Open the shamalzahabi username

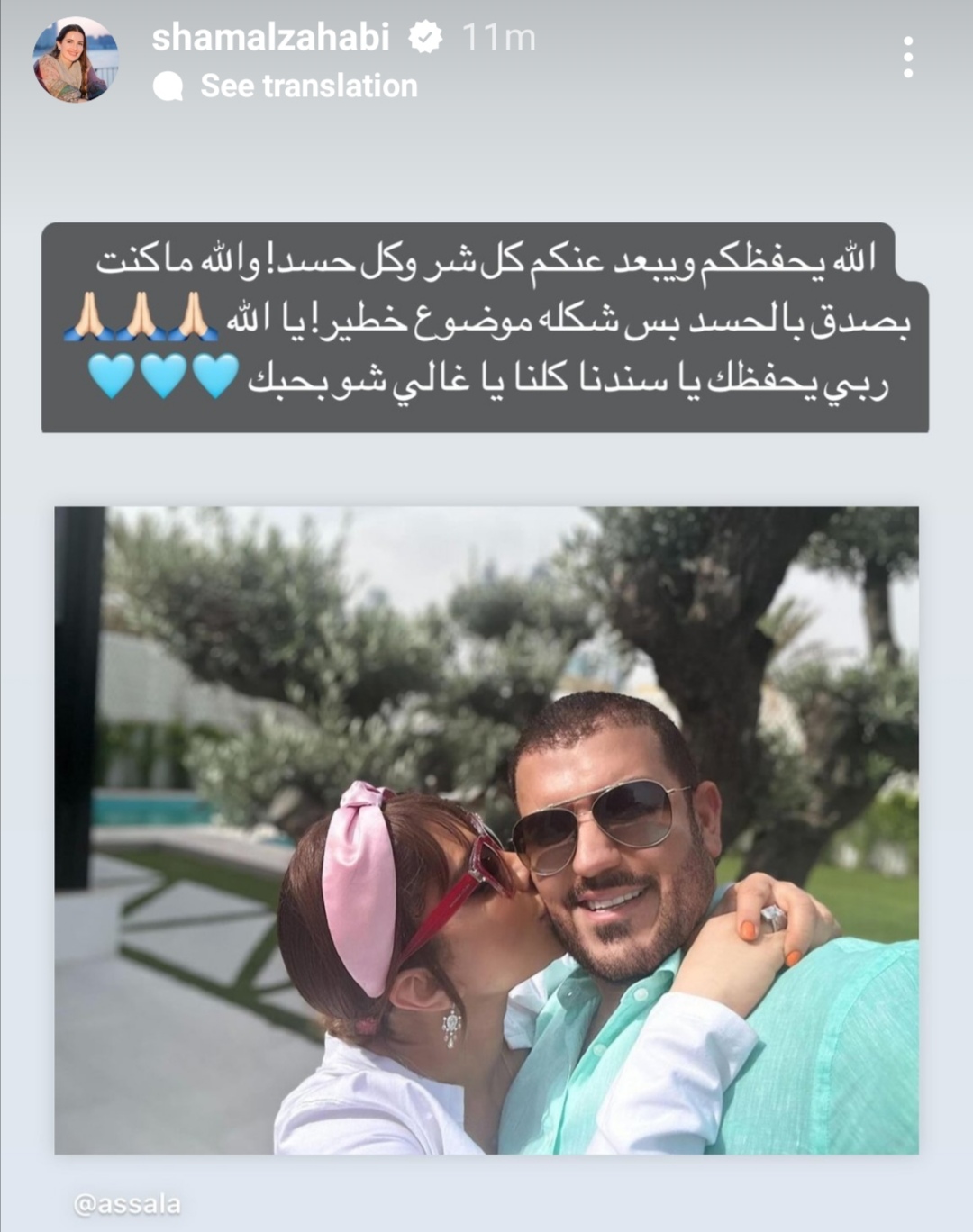click(x=270, y=38)
